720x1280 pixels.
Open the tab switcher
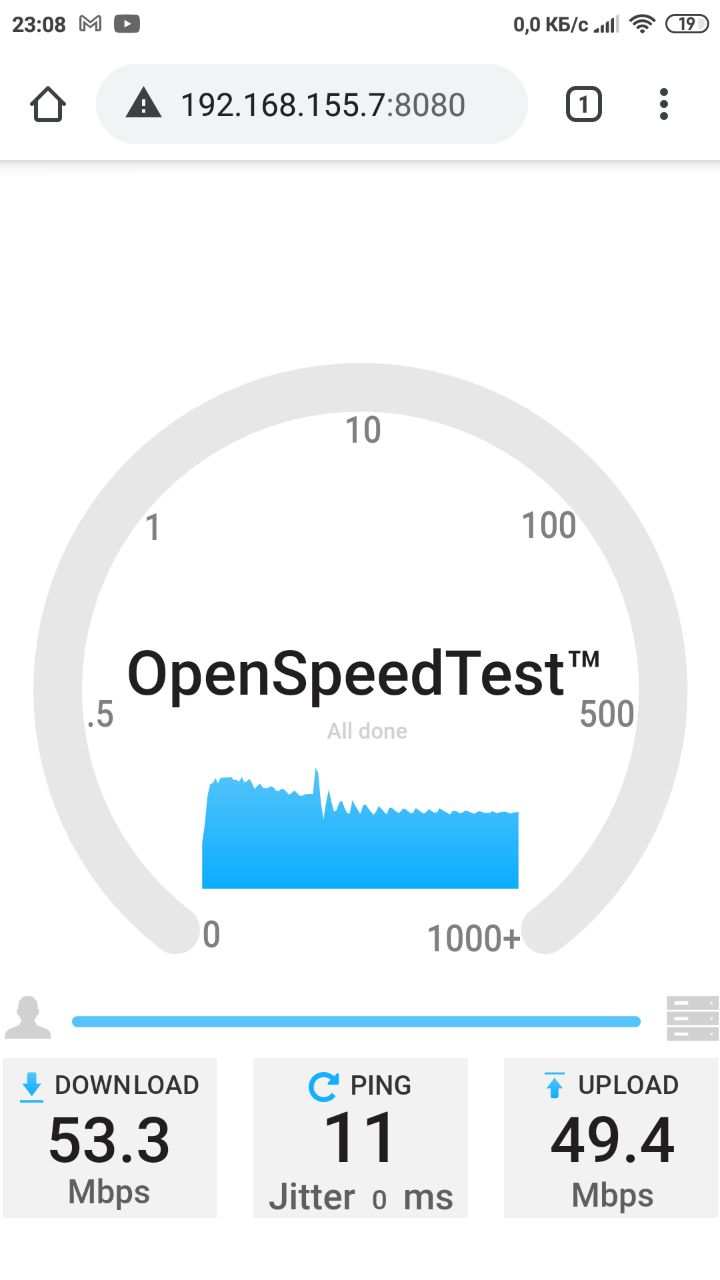pos(584,104)
